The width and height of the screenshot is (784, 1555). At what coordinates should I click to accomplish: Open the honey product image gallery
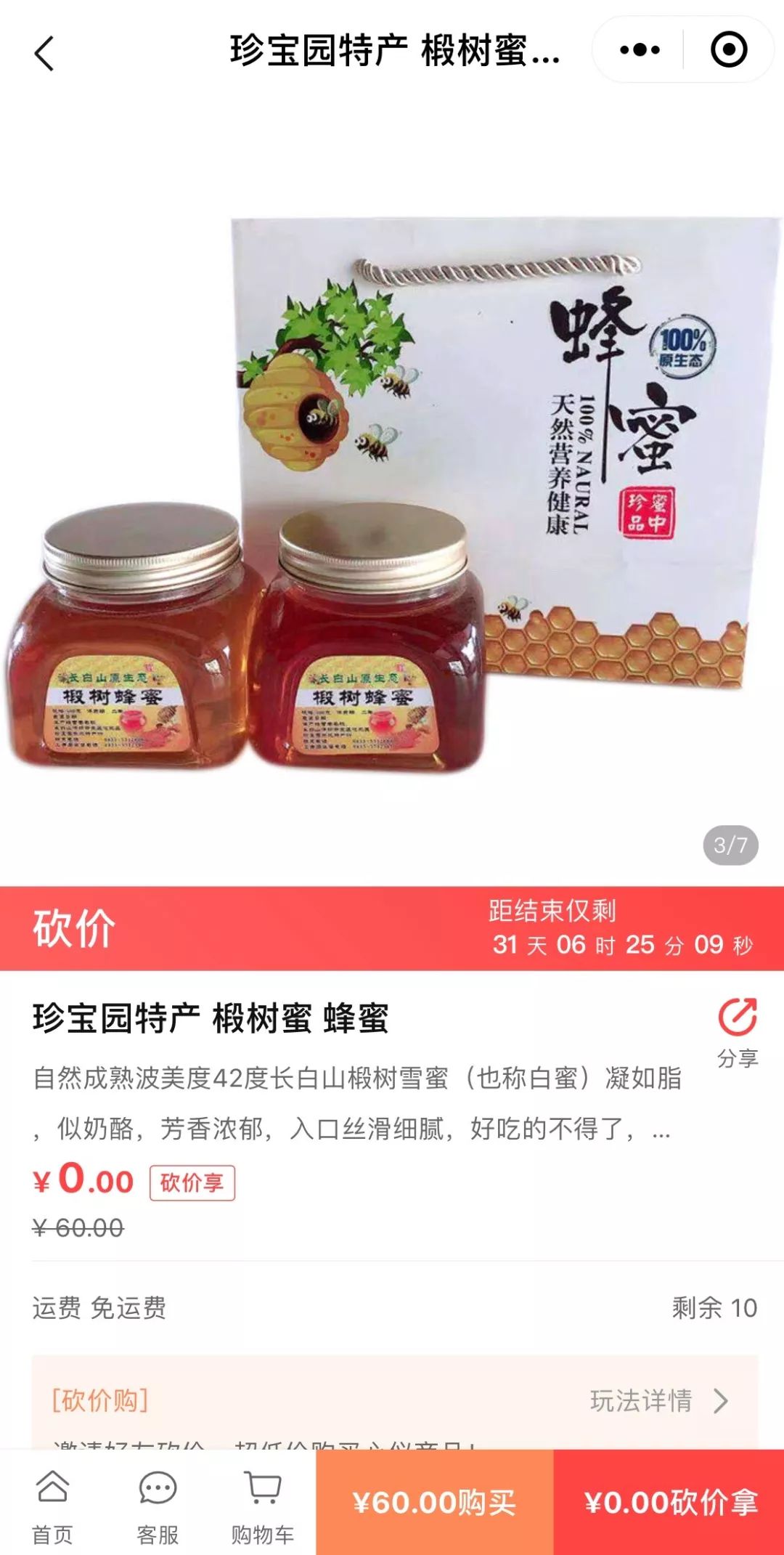pos(392,494)
